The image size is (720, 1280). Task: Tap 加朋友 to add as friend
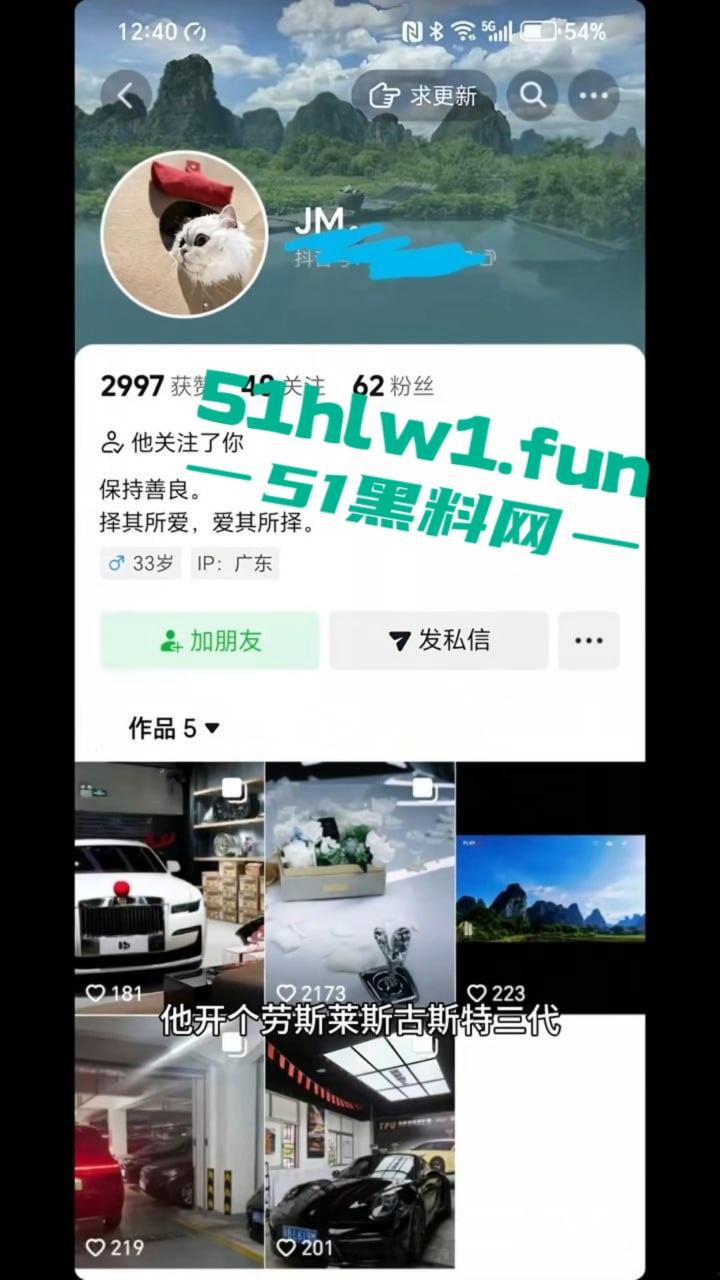210,641
